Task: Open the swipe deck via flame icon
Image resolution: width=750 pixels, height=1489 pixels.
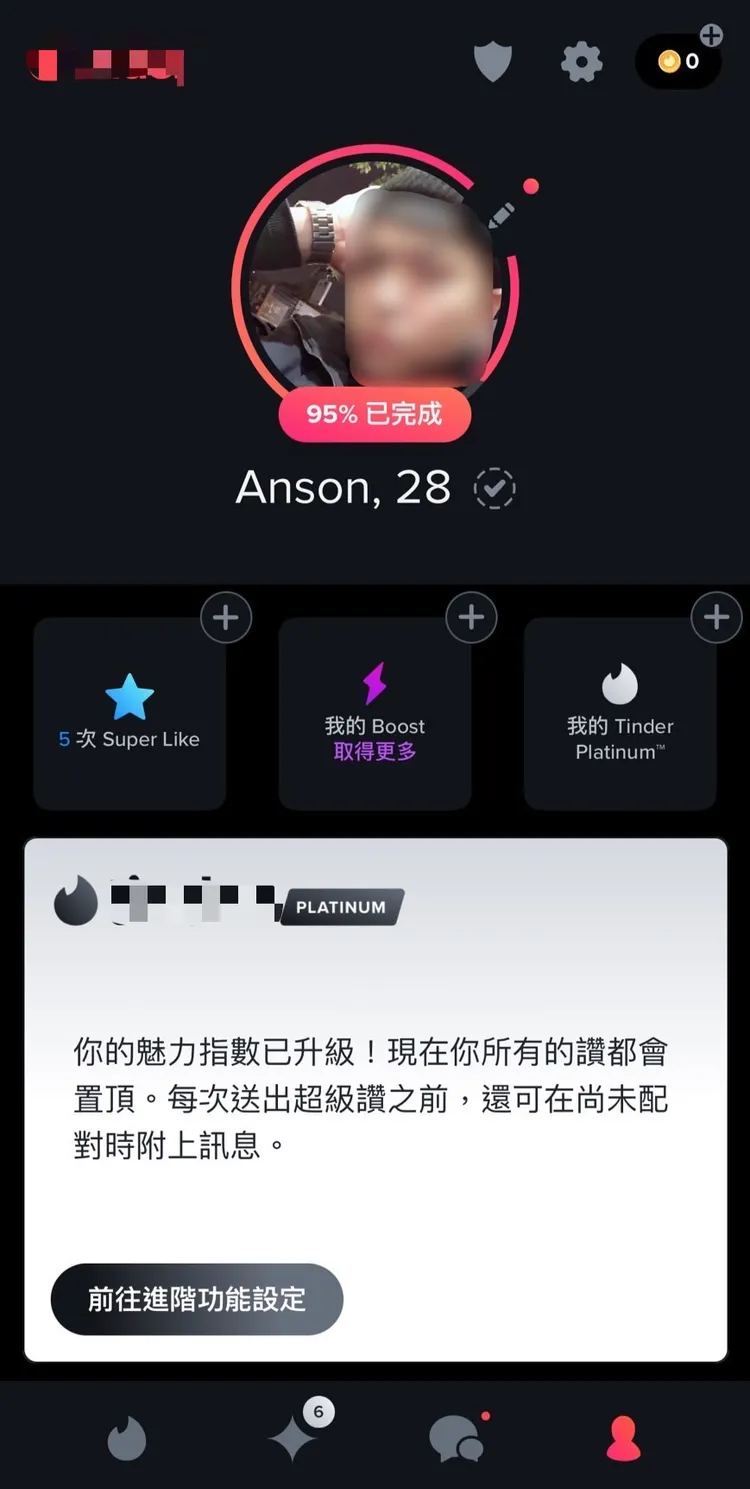Action: (127, 1437)
